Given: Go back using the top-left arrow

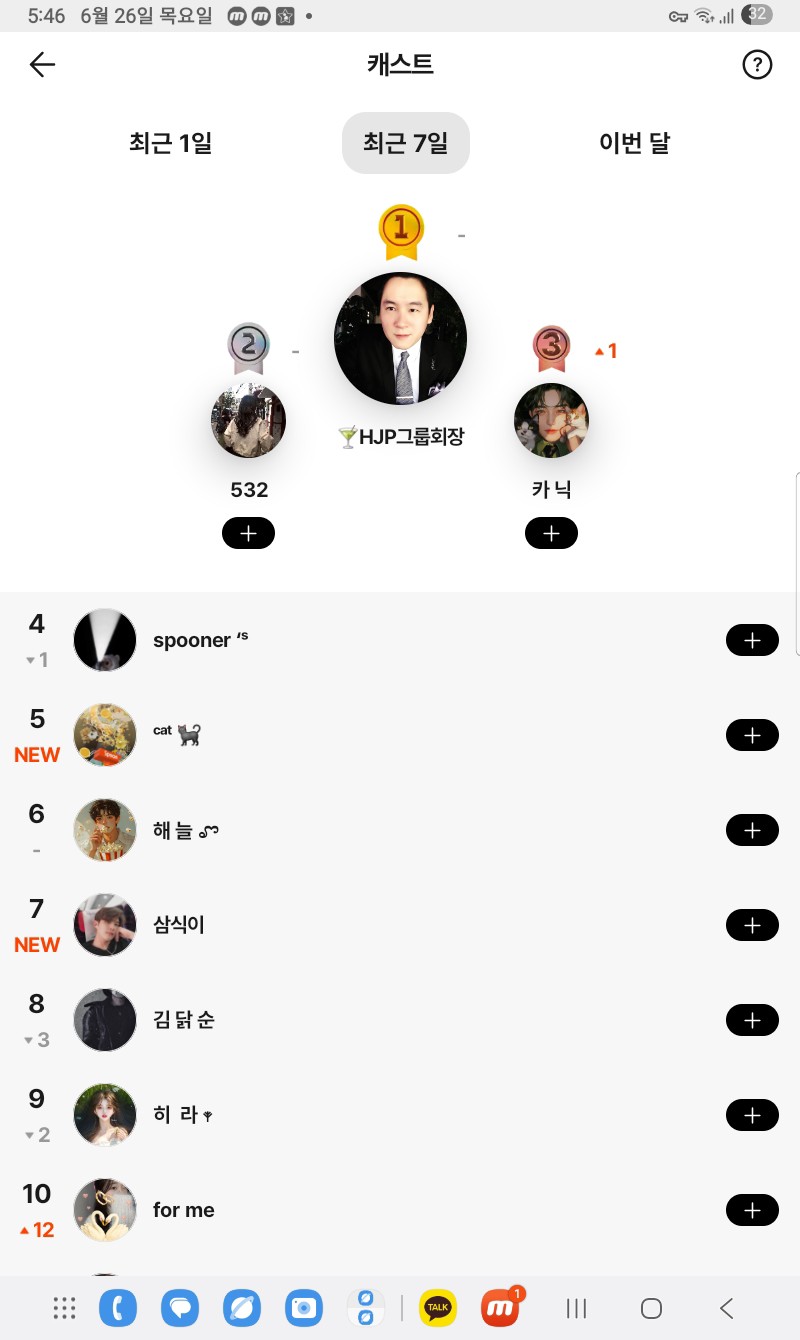Looking at the screenshot, I should (42, 65).
